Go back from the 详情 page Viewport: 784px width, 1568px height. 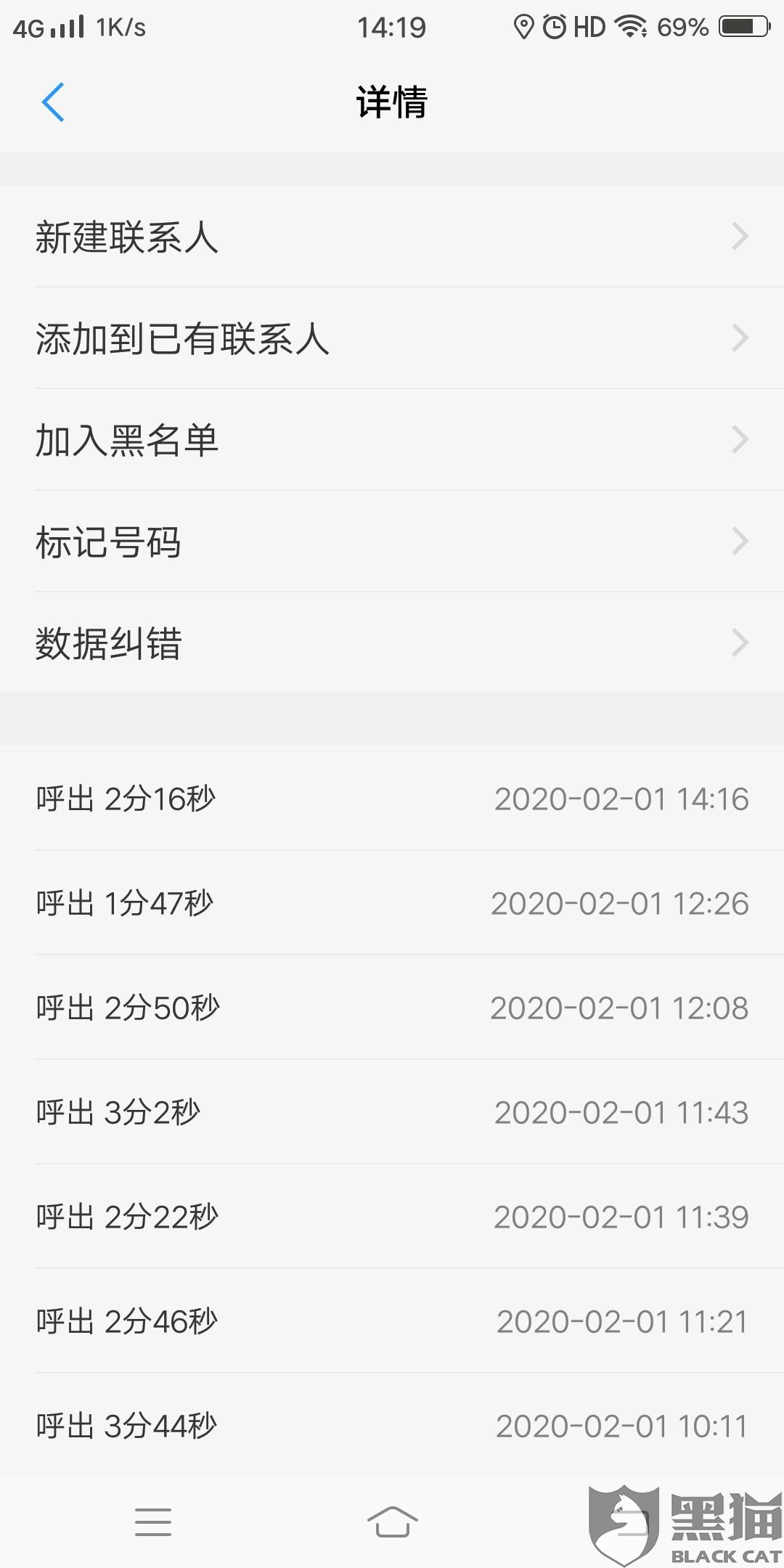click(53, 102)
